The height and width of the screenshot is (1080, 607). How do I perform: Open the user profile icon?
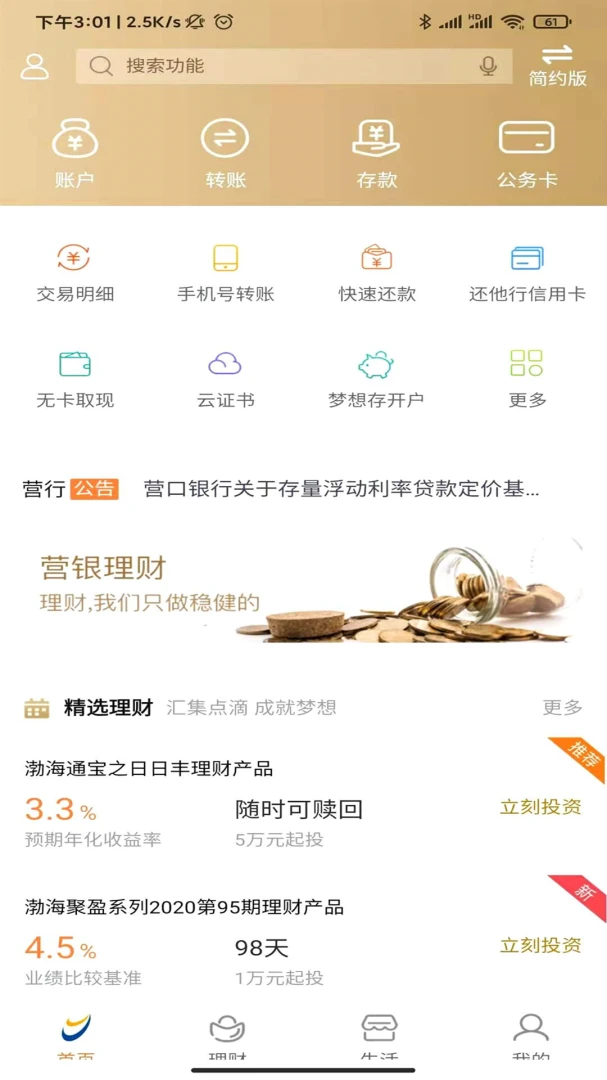[35, 67]
